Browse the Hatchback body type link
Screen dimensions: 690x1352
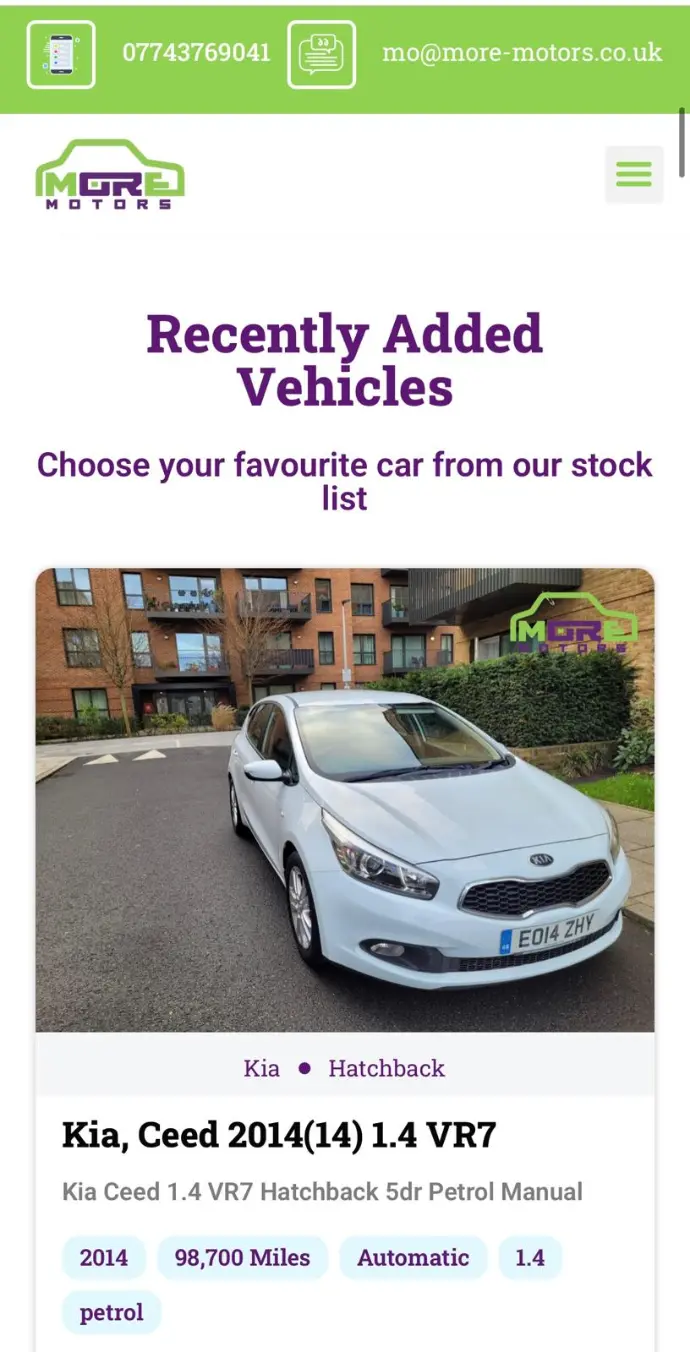(387, 1068)
